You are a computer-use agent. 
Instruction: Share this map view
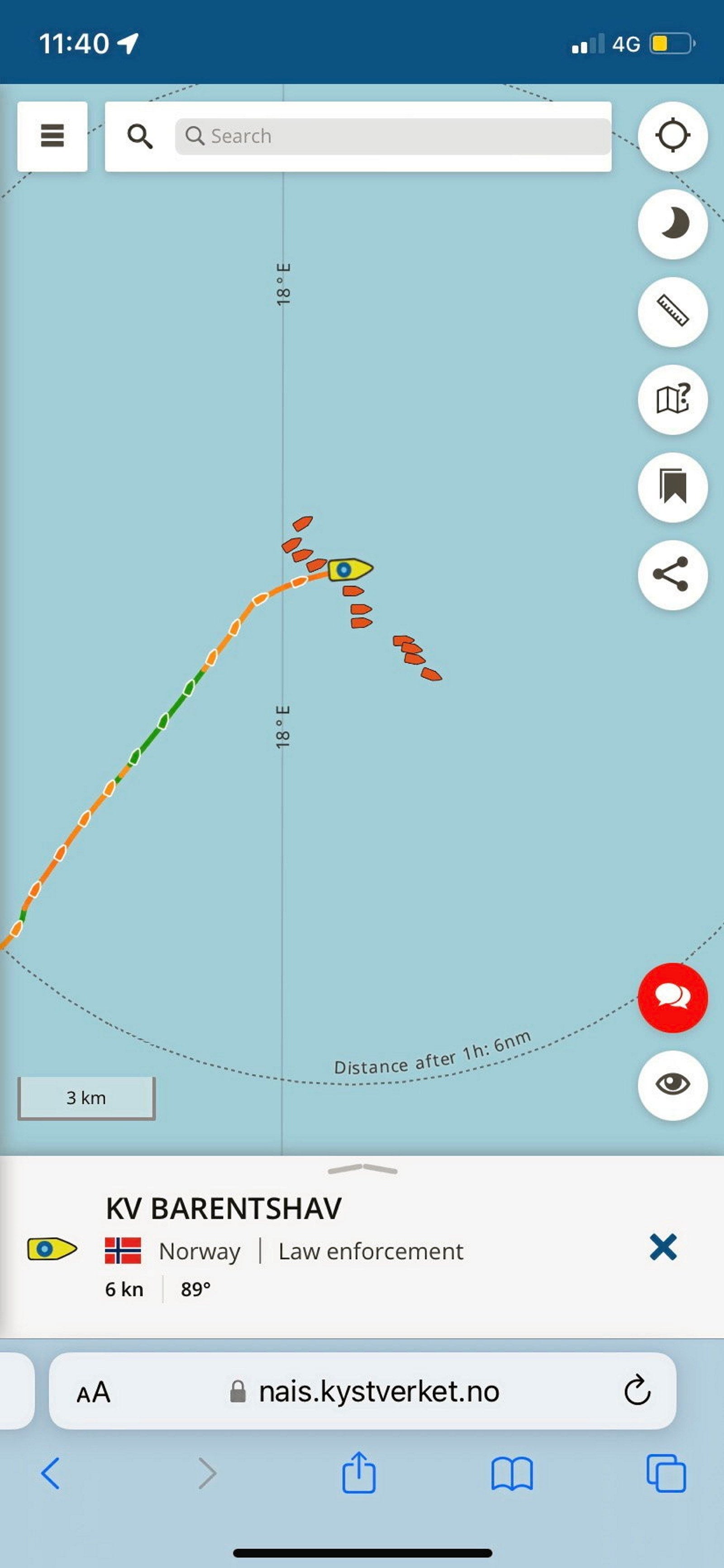pyautogui.click(x=672, y=575)
